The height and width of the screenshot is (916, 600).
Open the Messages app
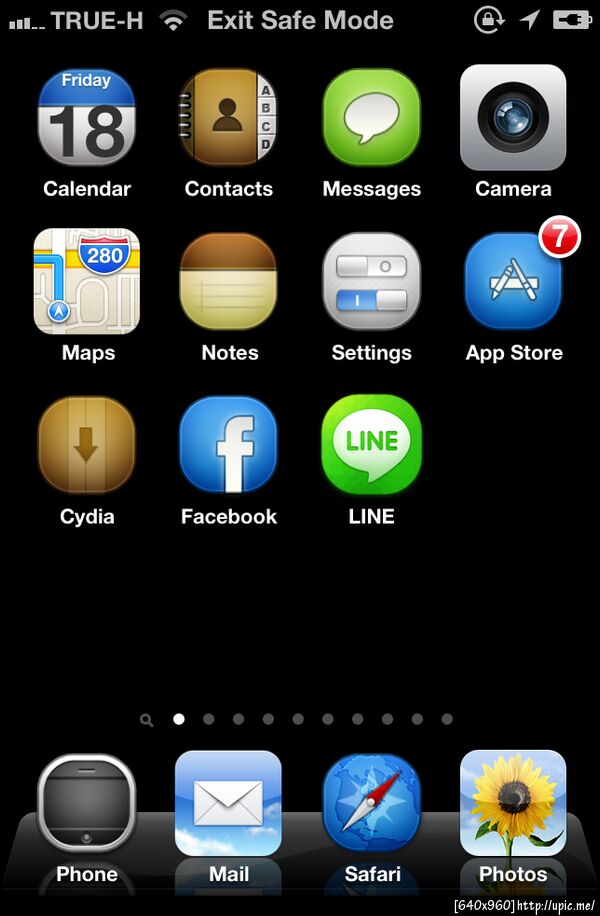[371, 119]
